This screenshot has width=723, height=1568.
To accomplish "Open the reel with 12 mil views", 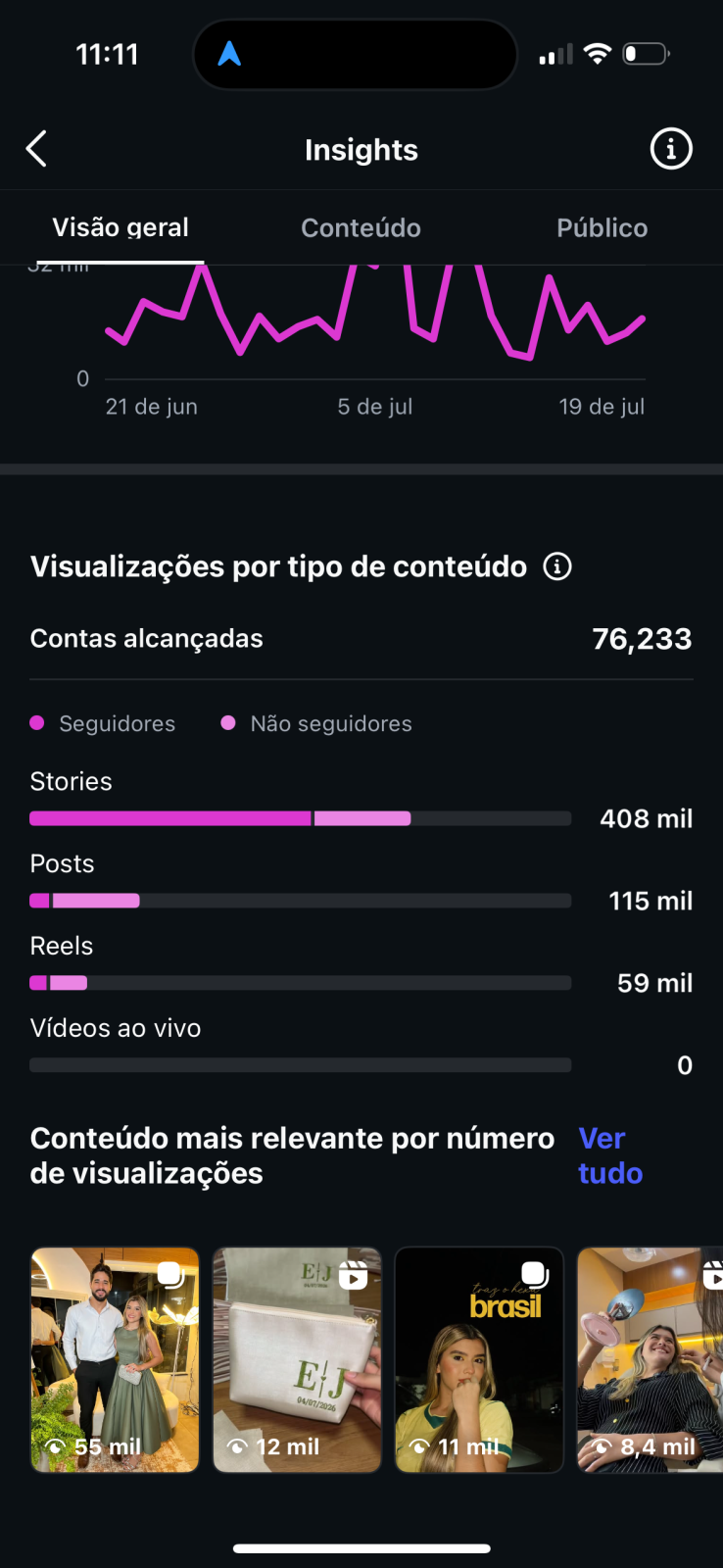I will [297, 1359].
